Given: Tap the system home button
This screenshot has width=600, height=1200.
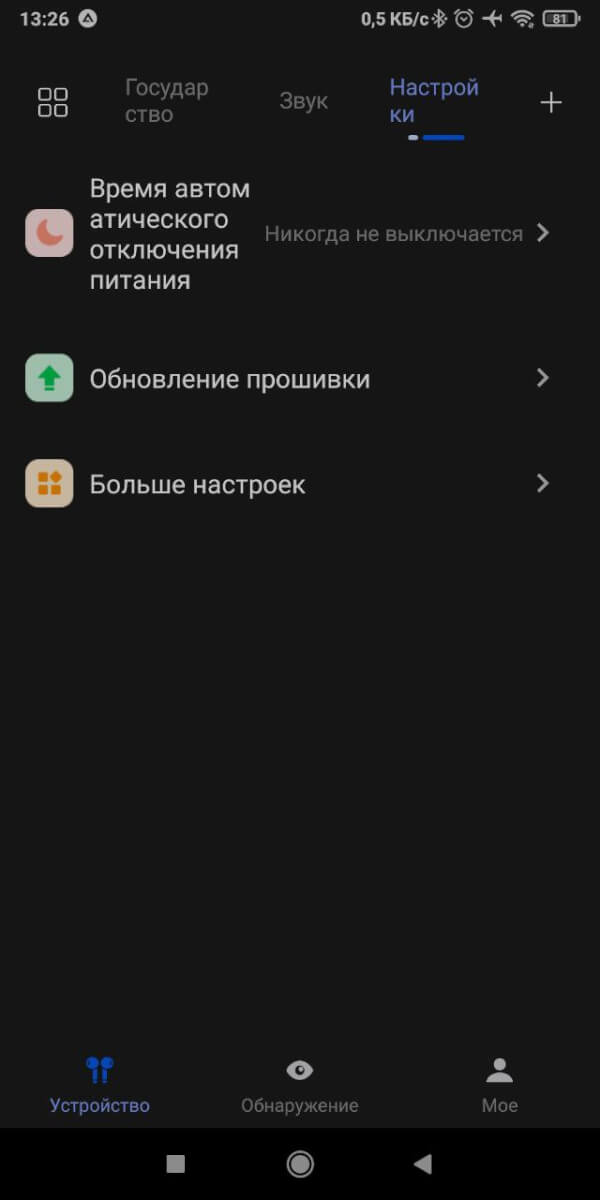Looking at the screenshot, I should [x=299, y=1163].
